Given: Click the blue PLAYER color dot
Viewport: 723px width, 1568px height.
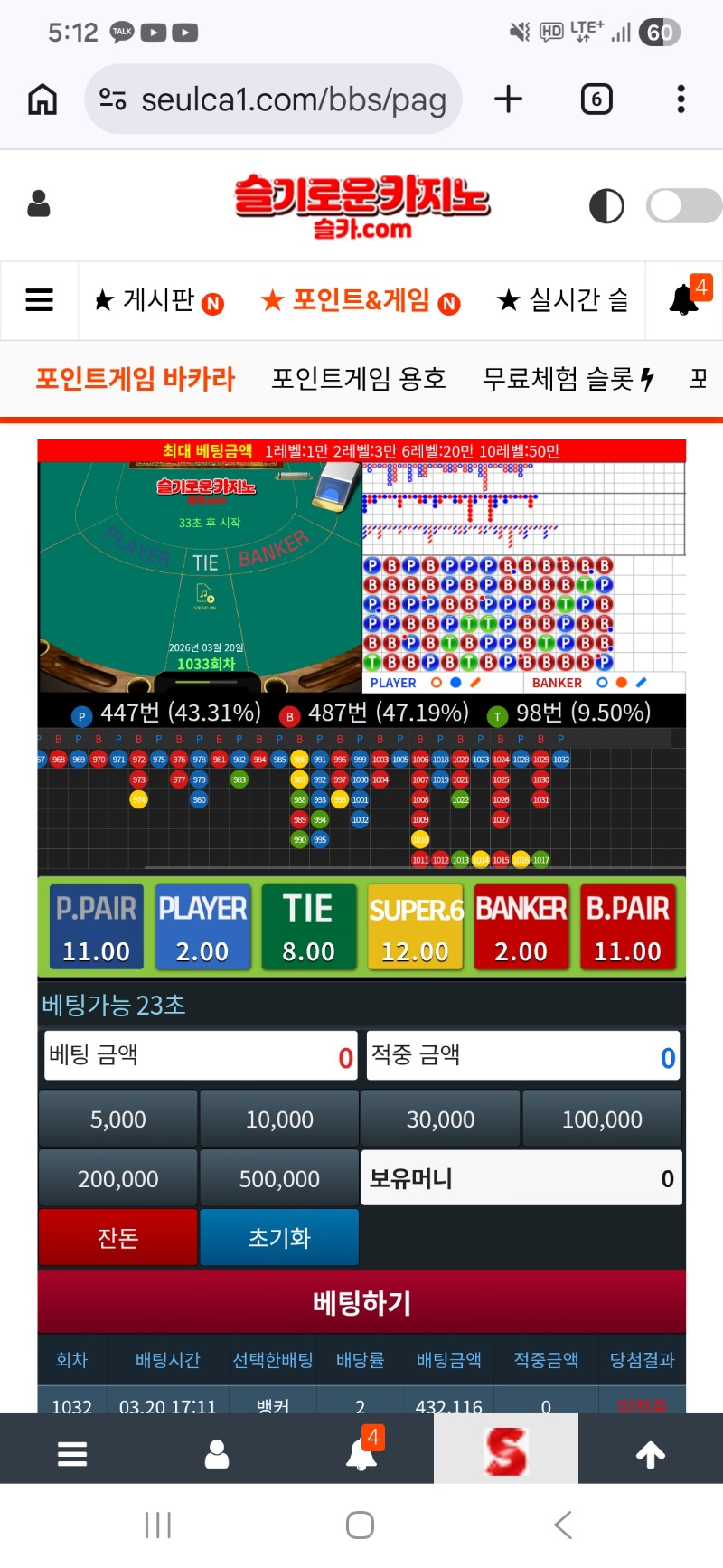Looking at the screenshot, I should [x=455, y=683].
